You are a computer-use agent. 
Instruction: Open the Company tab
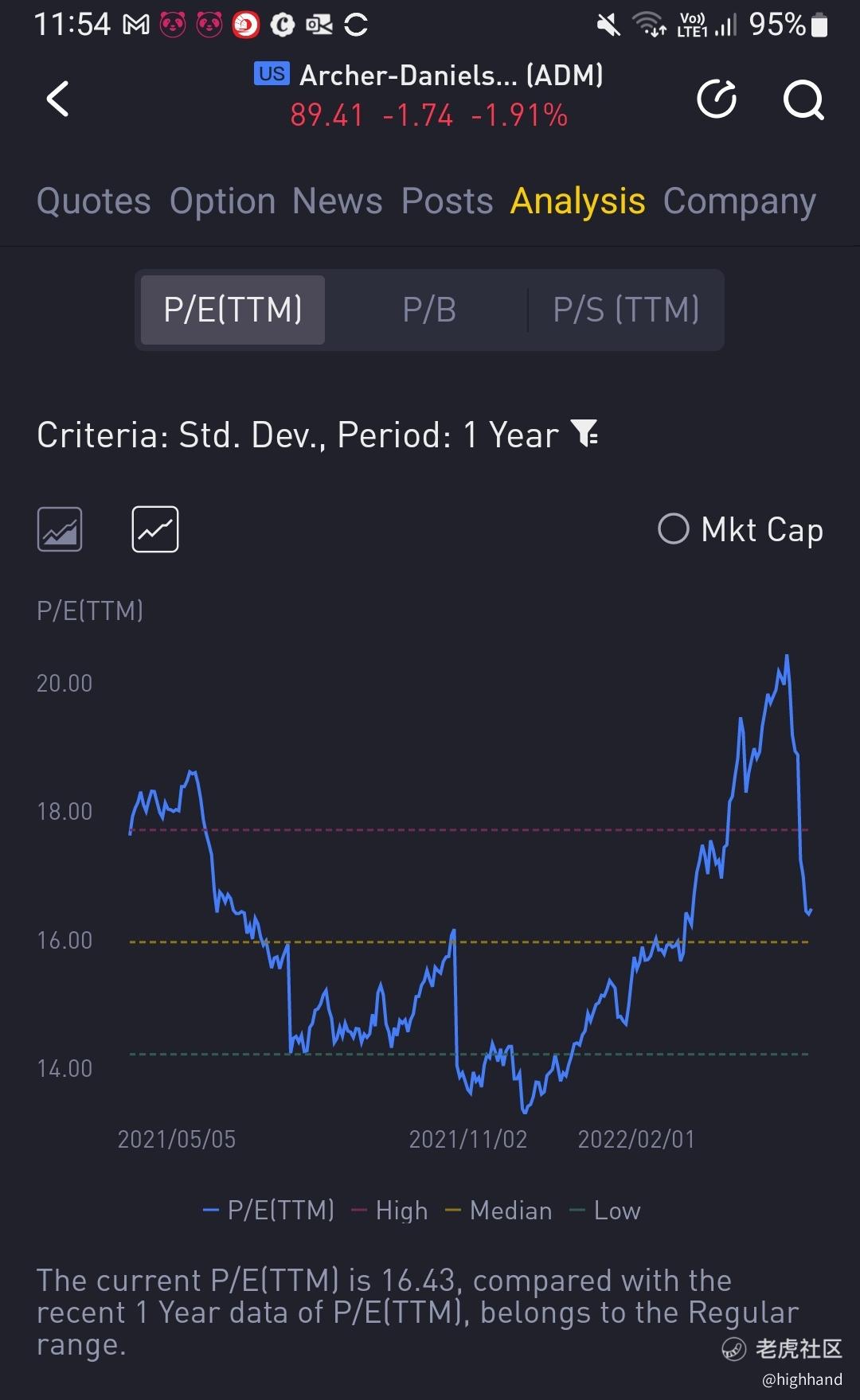click(x=739, y=201)
